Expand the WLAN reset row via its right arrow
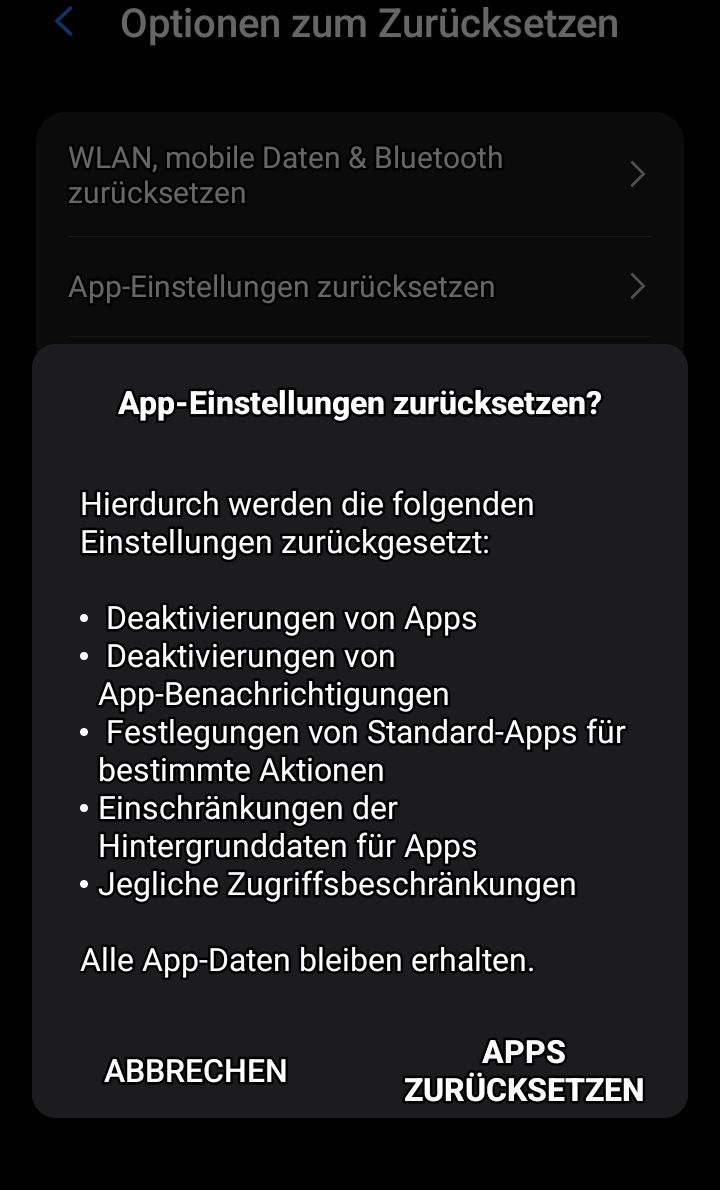The height and width of the screenshot is (1190, 720). coord(638,174)
